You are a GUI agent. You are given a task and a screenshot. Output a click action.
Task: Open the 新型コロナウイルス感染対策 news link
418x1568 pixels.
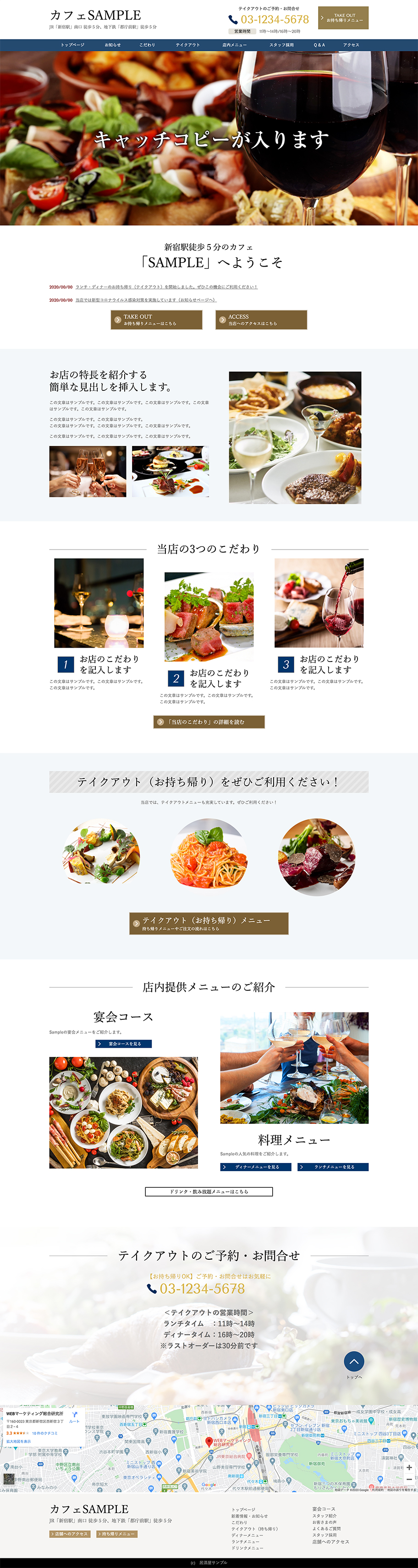pos(145,300)
